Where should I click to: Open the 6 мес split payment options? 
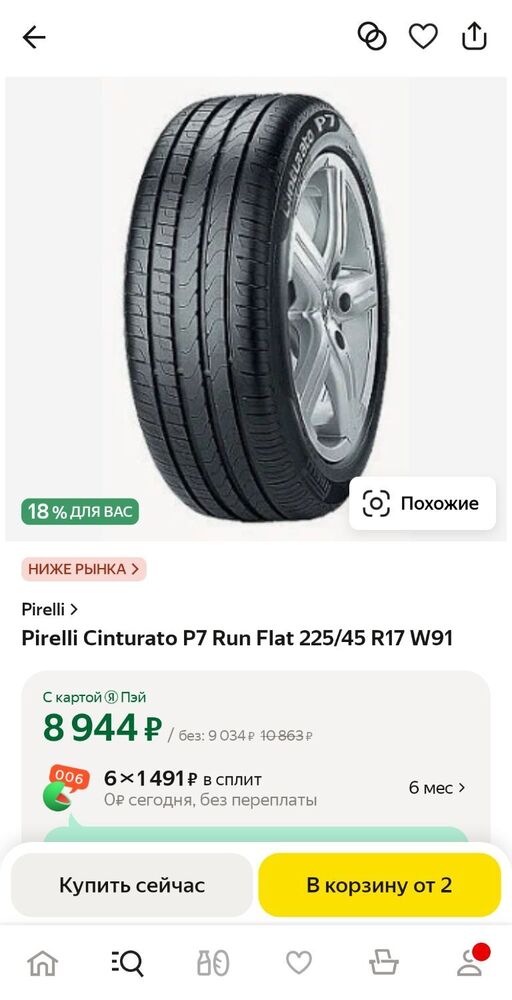click(437, 788)
